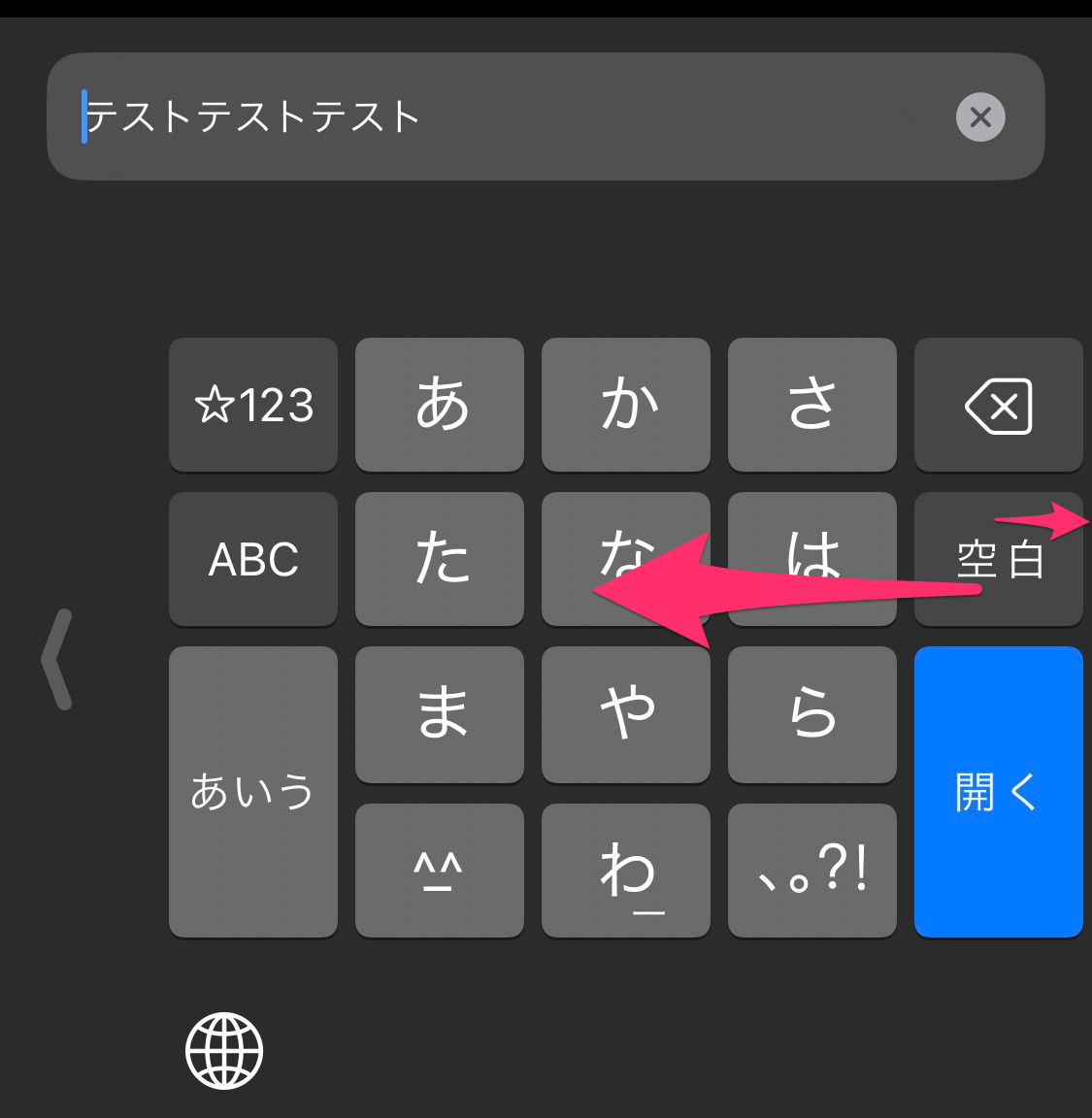Open the ^_^ emoticon key
The image size is (1092, 1118).
pos(440,871)
